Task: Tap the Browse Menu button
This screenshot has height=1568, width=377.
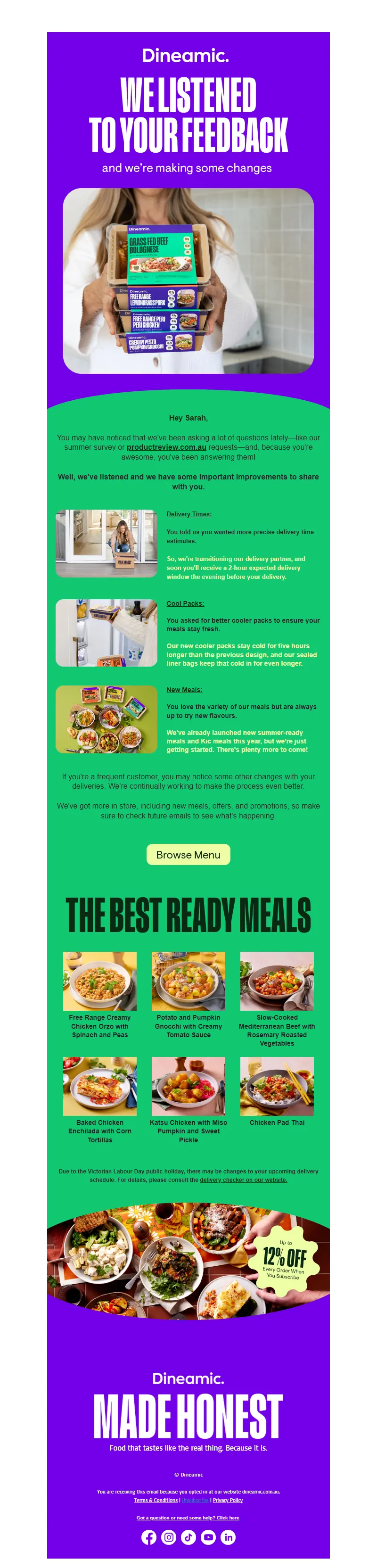Action: tap(188, 855)
